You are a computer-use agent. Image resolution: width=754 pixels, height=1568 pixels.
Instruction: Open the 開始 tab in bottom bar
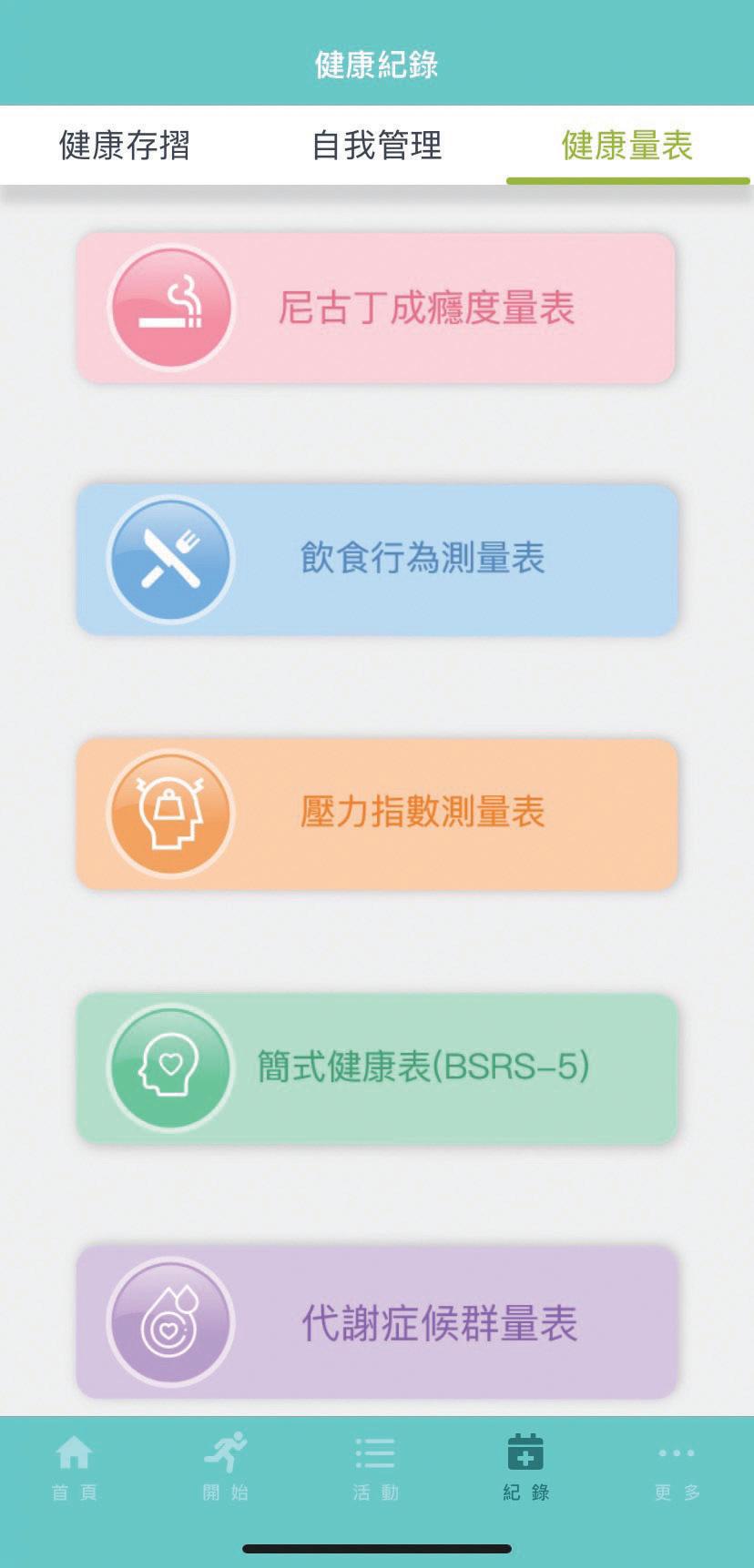(x=225, y=1467)
